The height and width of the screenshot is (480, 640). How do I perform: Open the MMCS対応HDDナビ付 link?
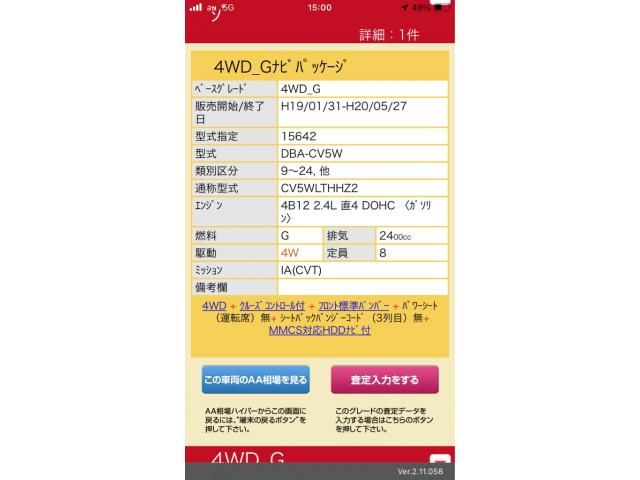tap(319, 329)
